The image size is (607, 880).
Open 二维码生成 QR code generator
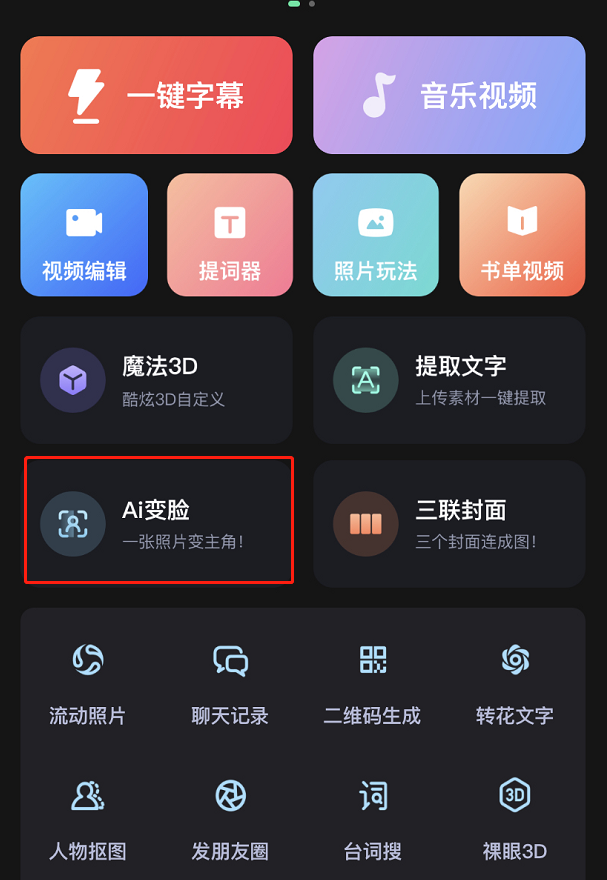pyautogui.click(x=372, y=683)
